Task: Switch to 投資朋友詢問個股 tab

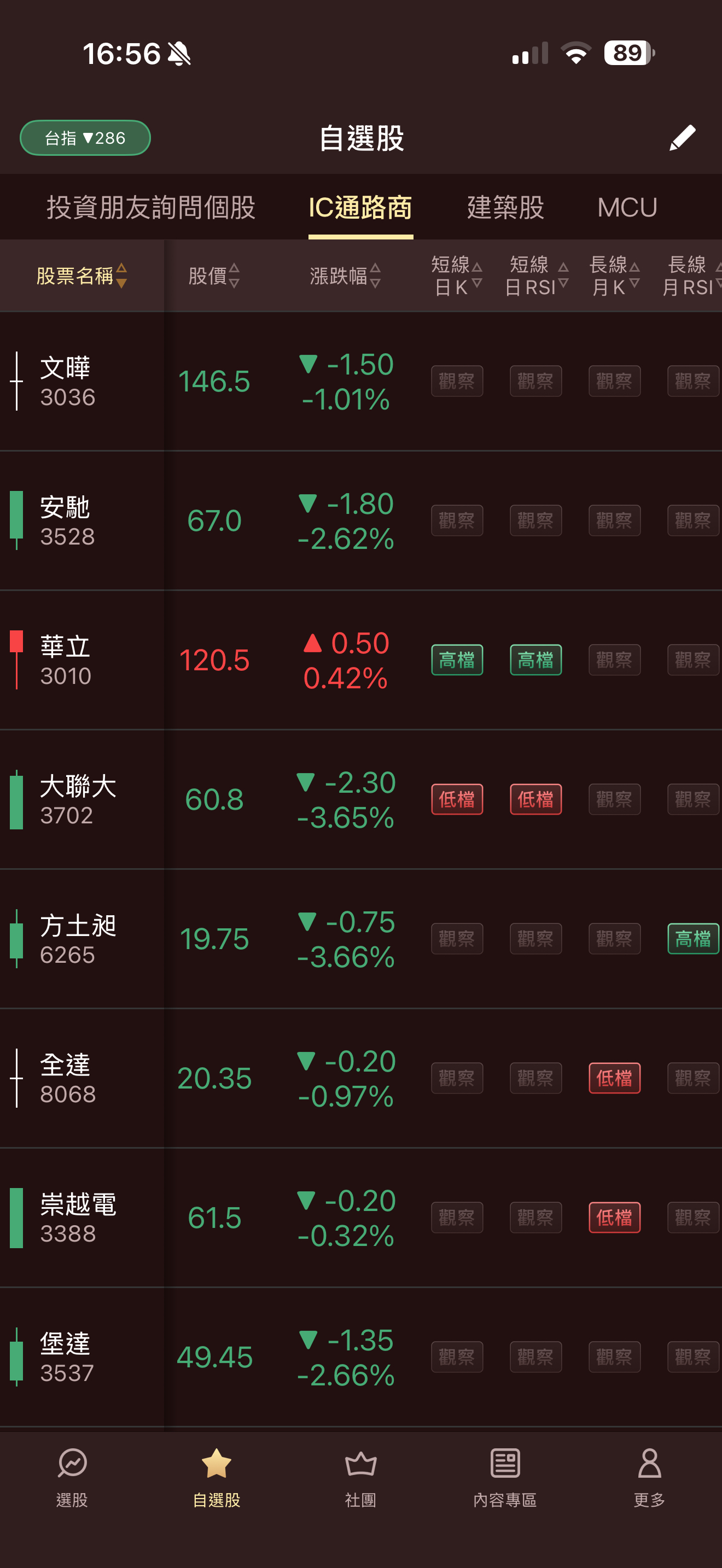Action: point(151,208)
